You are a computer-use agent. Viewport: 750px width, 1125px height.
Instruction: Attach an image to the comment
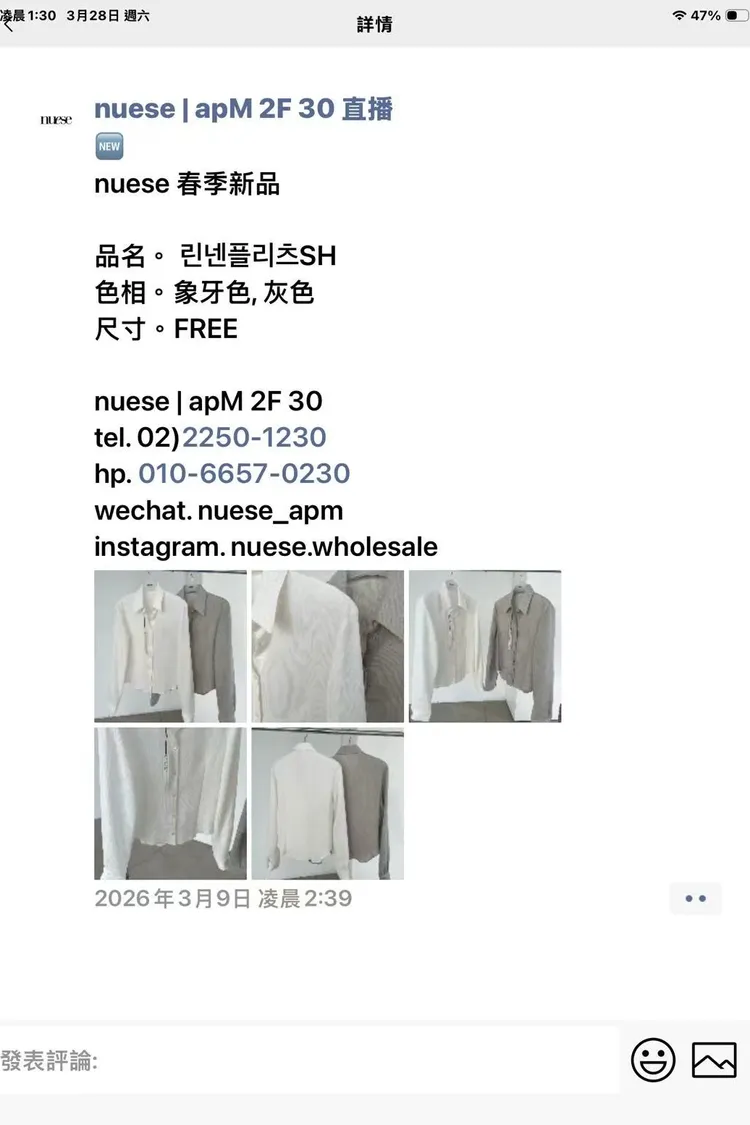(x=714, y=1060)
